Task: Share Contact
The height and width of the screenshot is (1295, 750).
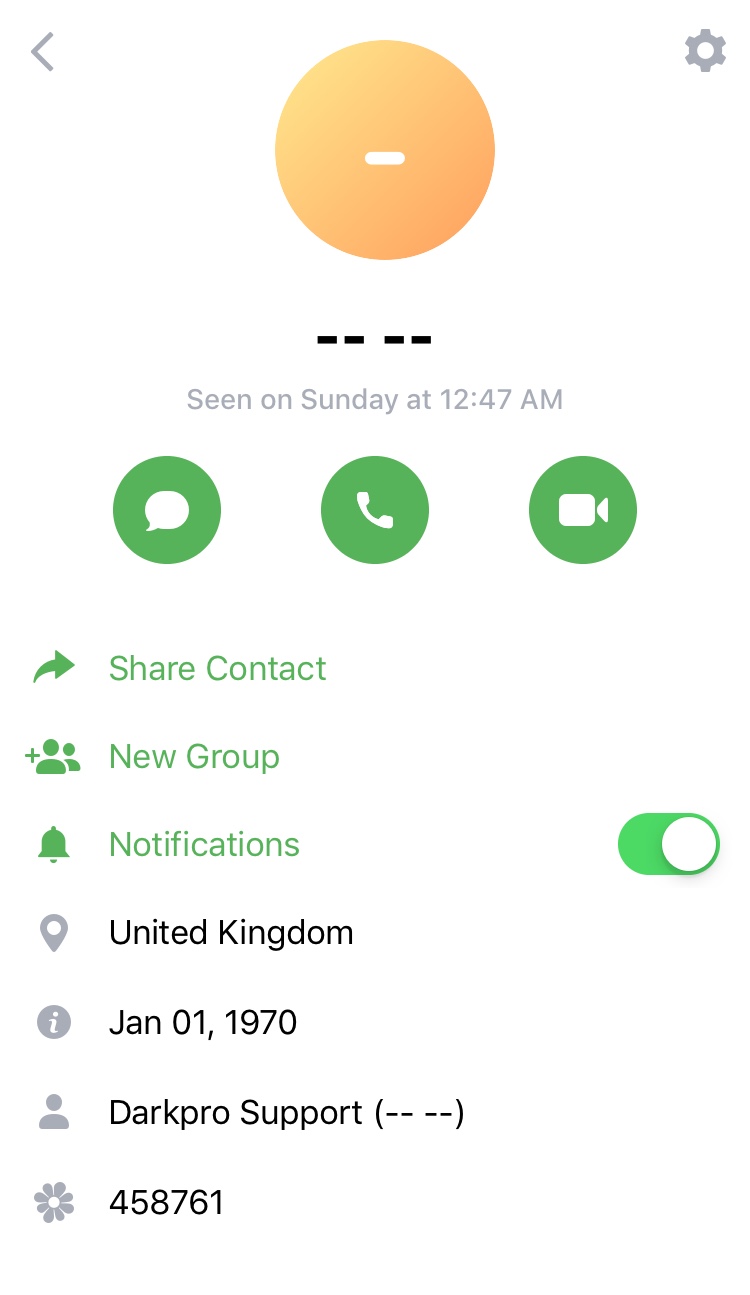Action: (217, 668)
